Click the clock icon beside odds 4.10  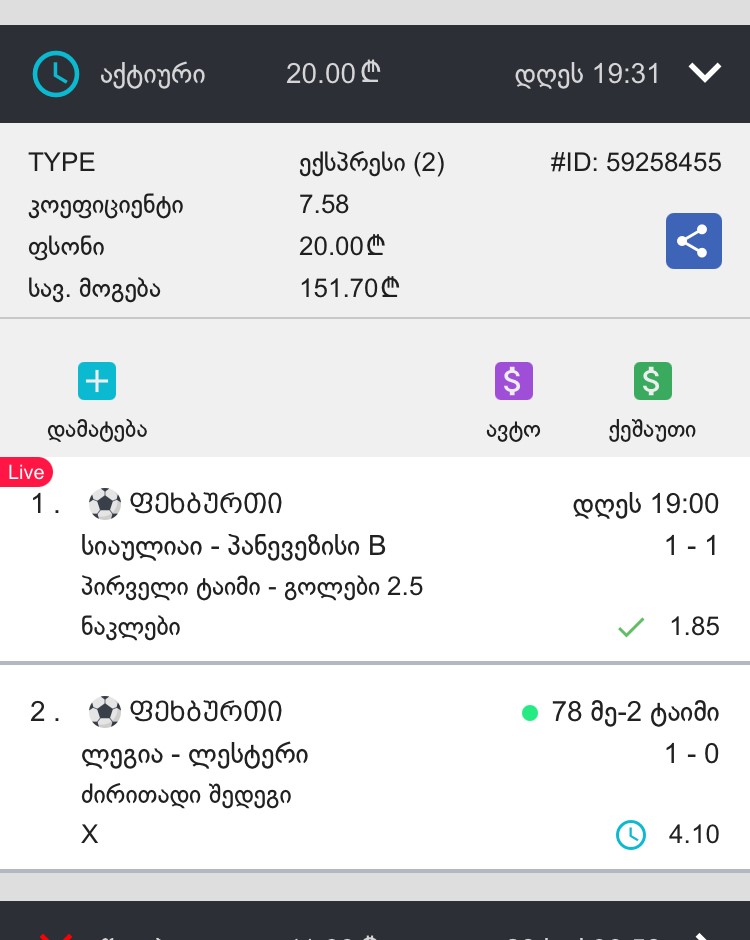pos(631,834)
